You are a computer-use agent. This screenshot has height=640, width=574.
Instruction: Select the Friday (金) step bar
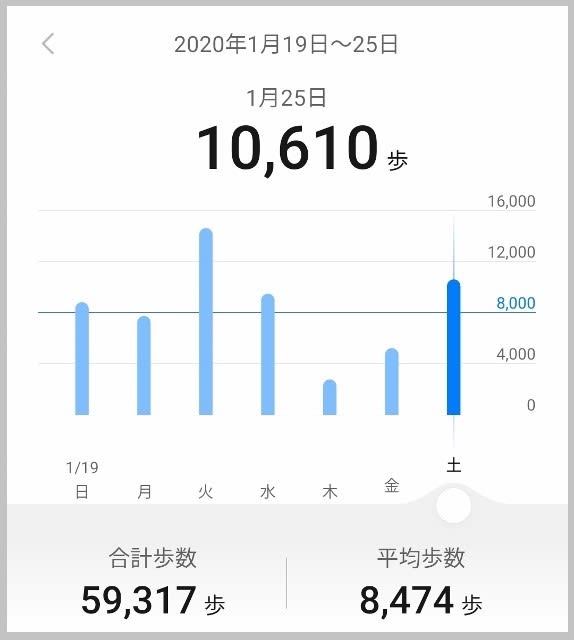pyautogui.click(x=392, y=381)
